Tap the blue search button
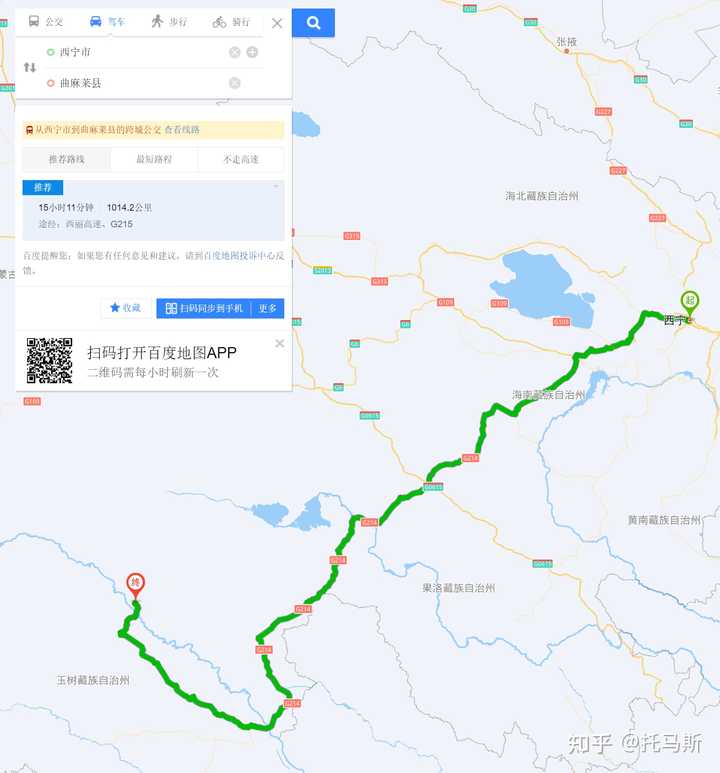This screenshot has width=720, height=773. point(314,22)
